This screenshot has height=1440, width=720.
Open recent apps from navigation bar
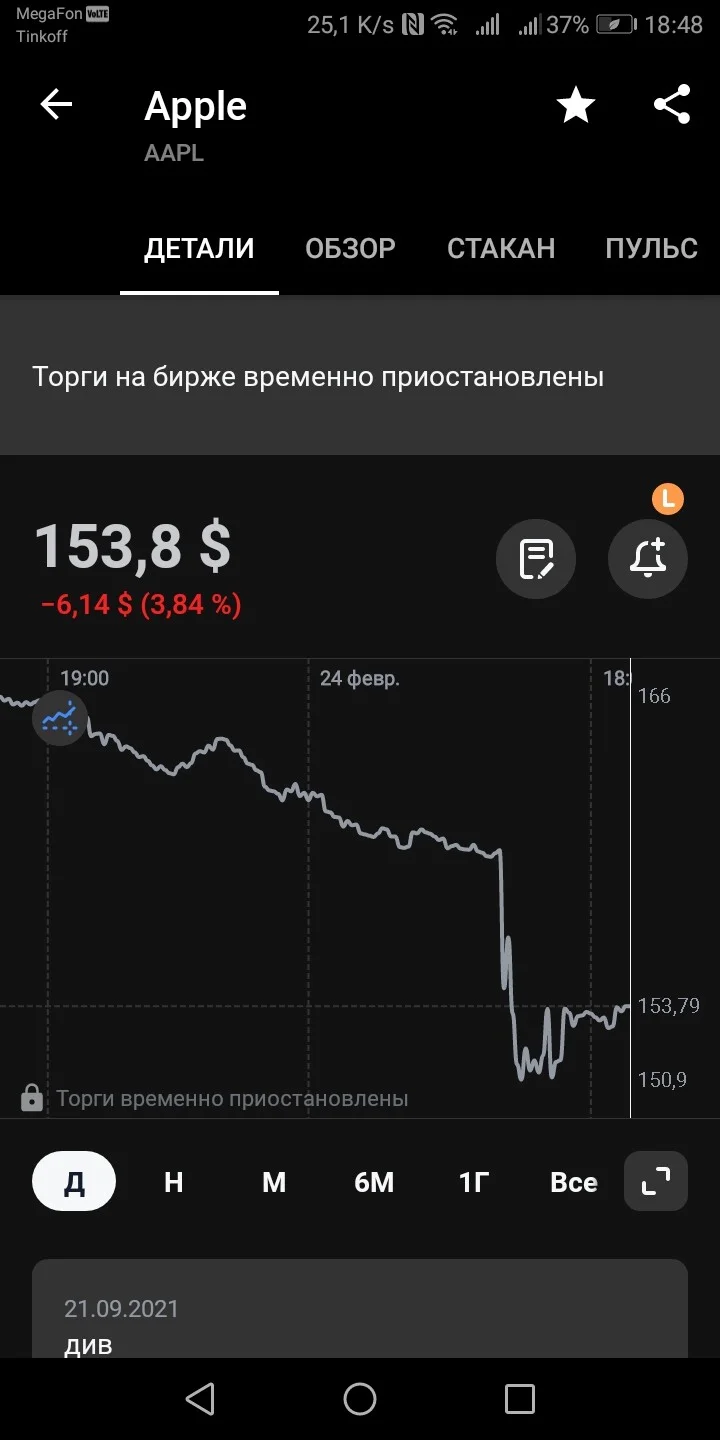(x=520, y=1399)
